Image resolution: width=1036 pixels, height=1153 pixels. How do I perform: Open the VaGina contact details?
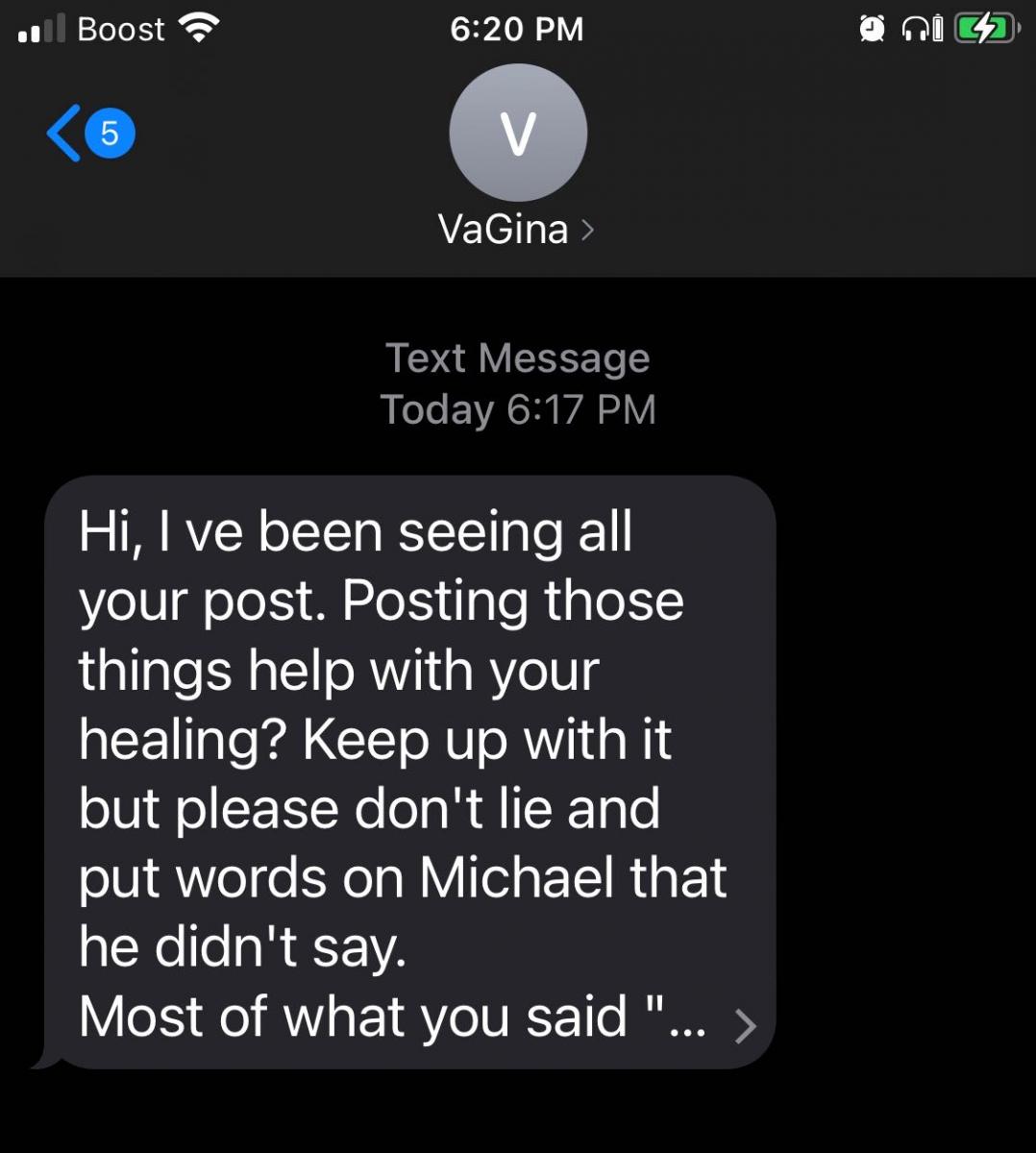click(517, 230)
